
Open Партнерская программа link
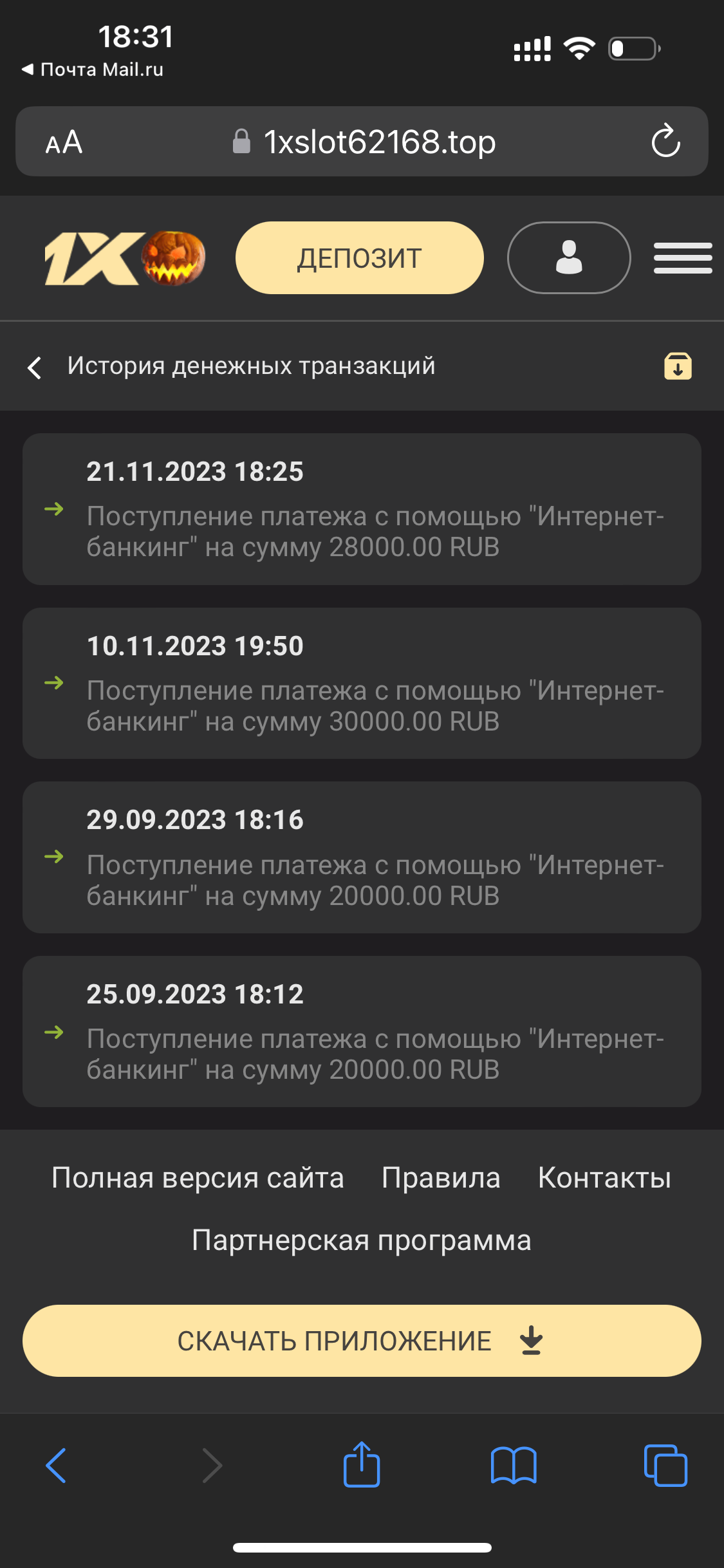[x=362, y=1240]
